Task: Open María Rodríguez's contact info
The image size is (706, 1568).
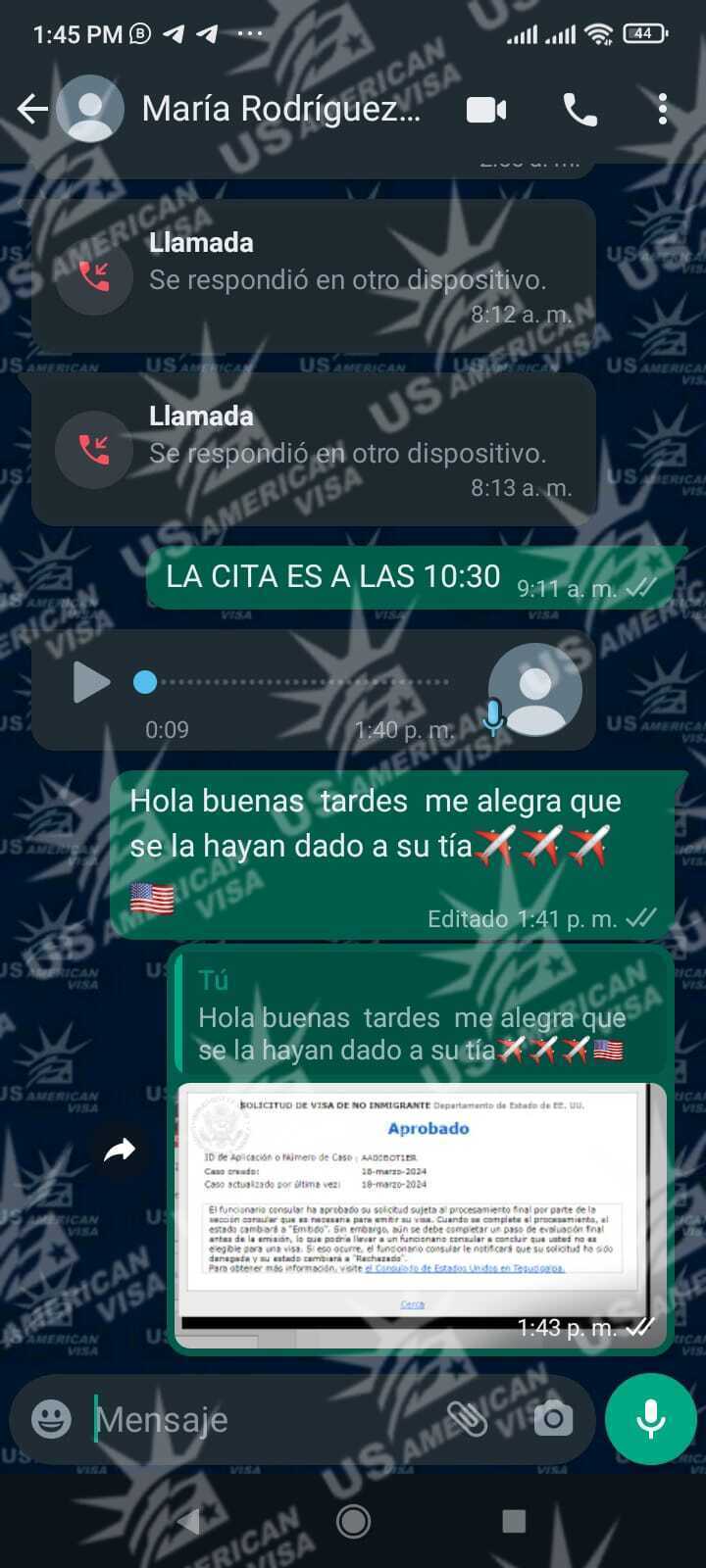Action: pos(280,109)
